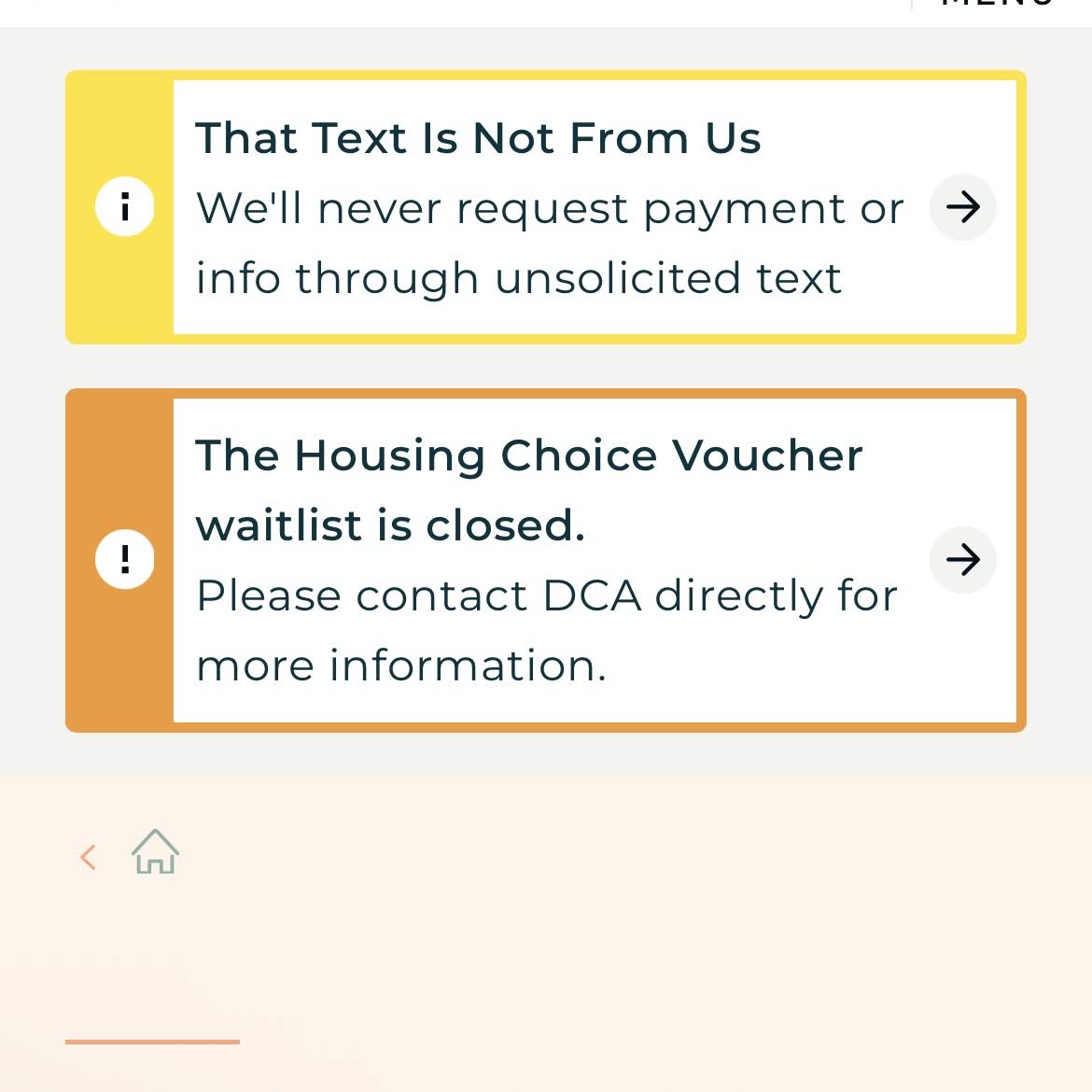The image size is (1092, 1092).
Task: Go back using the breadcrumb chevron
Action: tap(89, 857)
